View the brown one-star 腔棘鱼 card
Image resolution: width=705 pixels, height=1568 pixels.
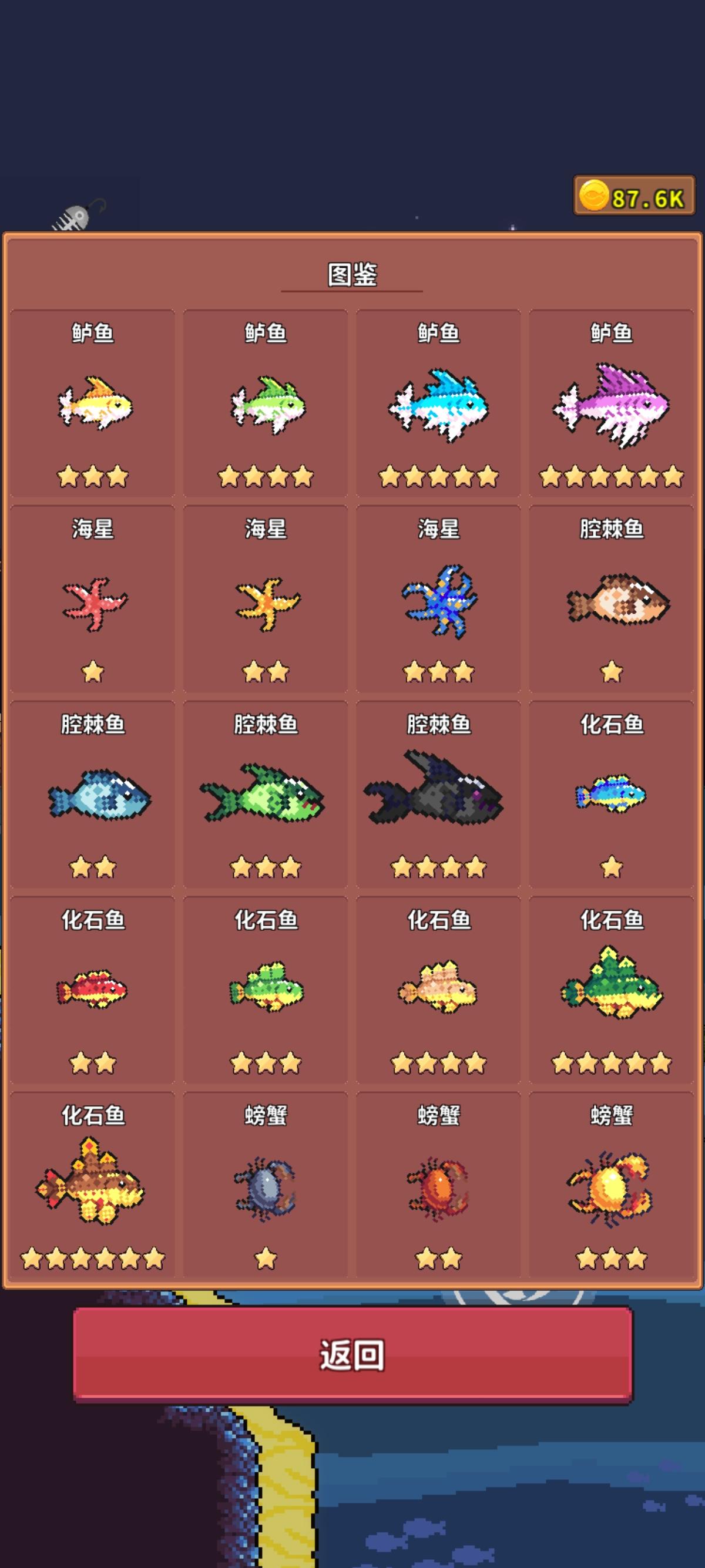611,599
